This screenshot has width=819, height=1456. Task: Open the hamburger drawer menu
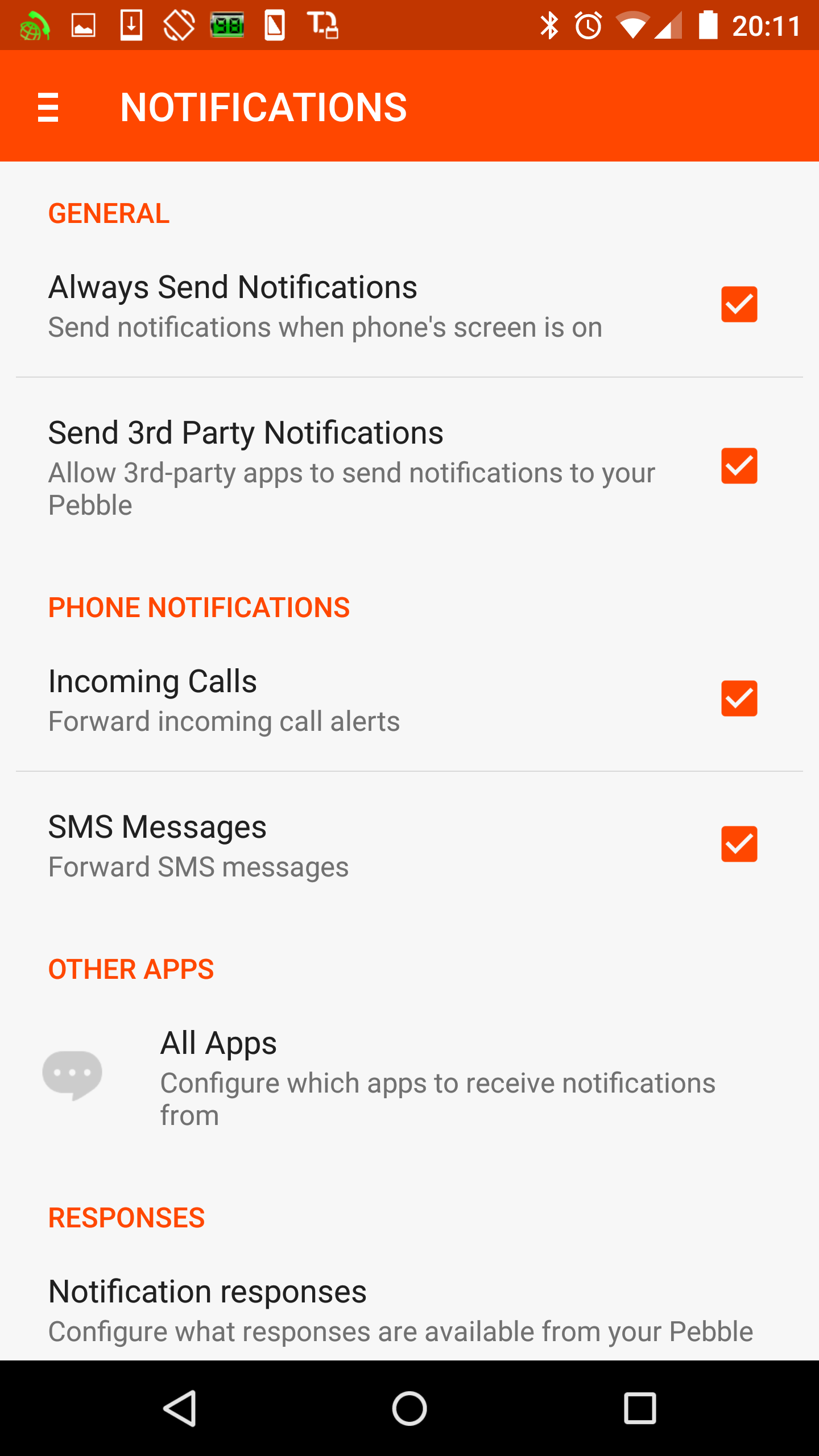48,107
